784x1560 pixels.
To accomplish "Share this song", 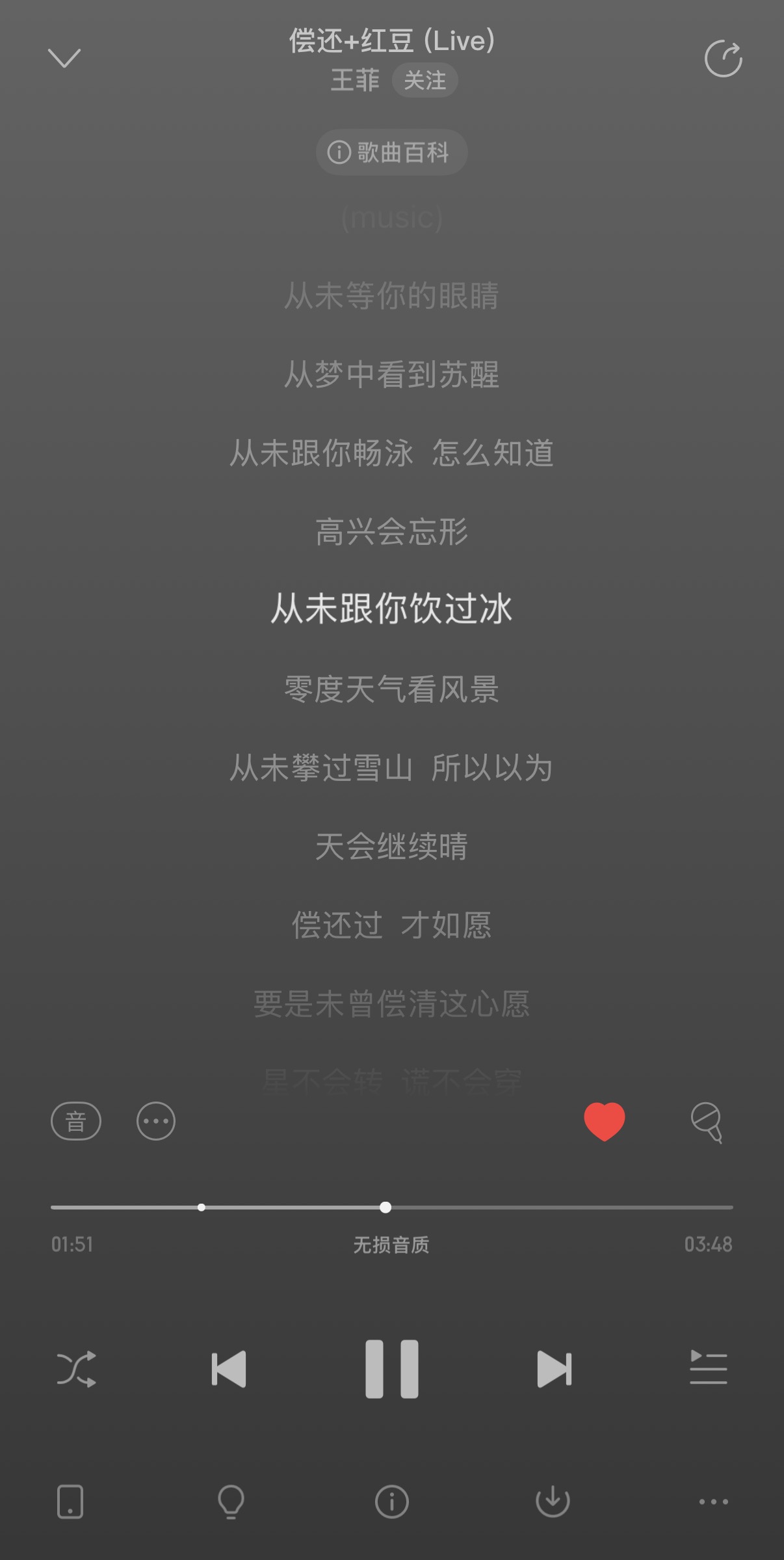I will pyautogui.click(x=723, y=59).
